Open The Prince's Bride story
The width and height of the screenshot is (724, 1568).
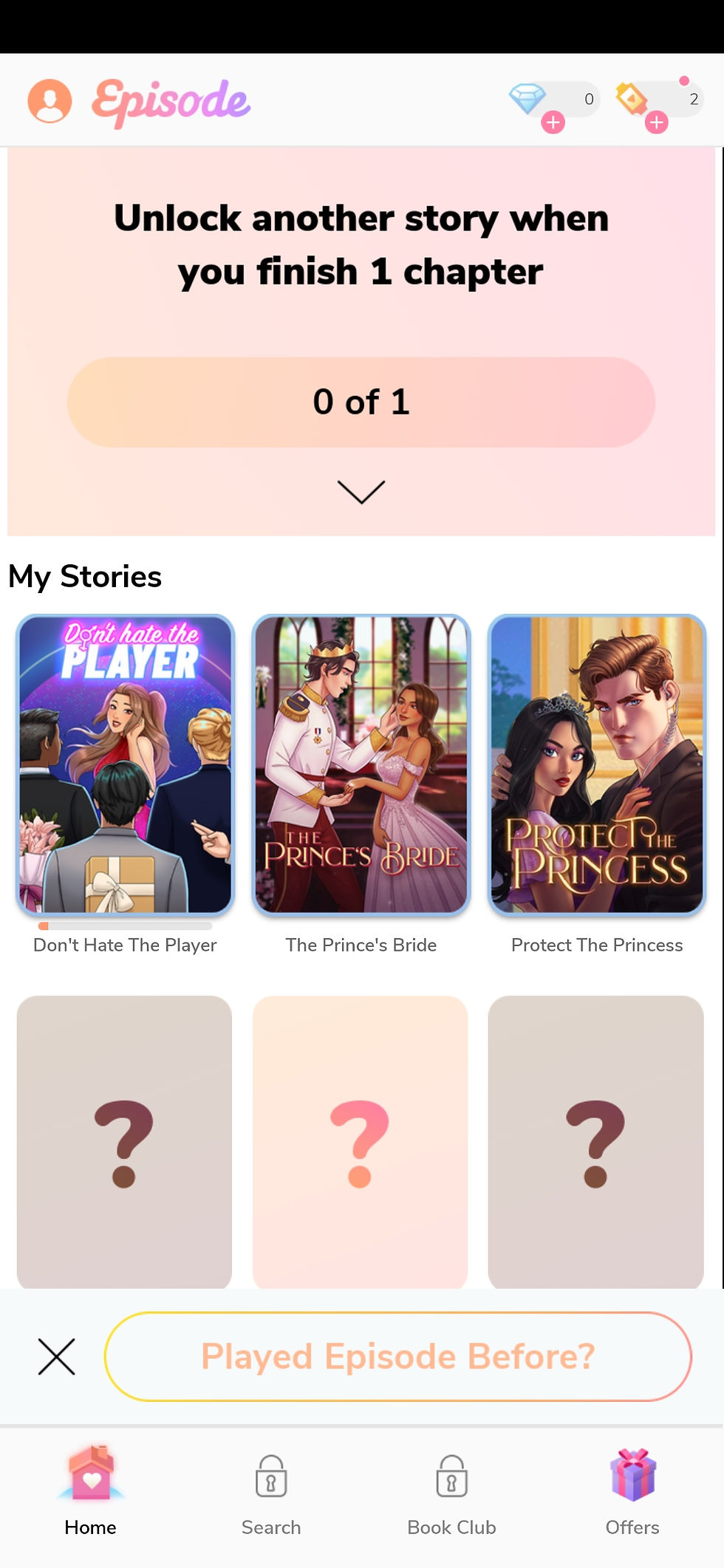tap(361, 764)
